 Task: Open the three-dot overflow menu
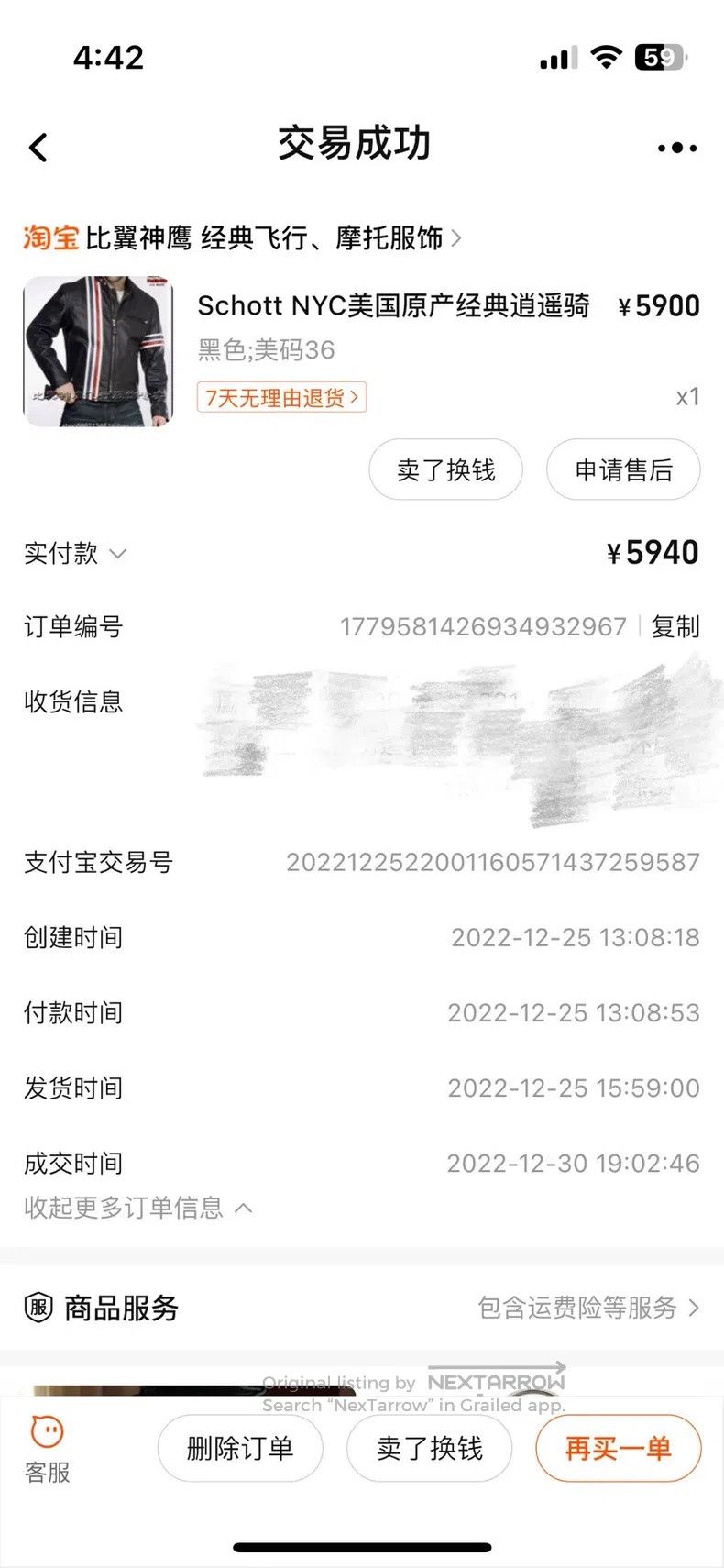coord(677,148)
